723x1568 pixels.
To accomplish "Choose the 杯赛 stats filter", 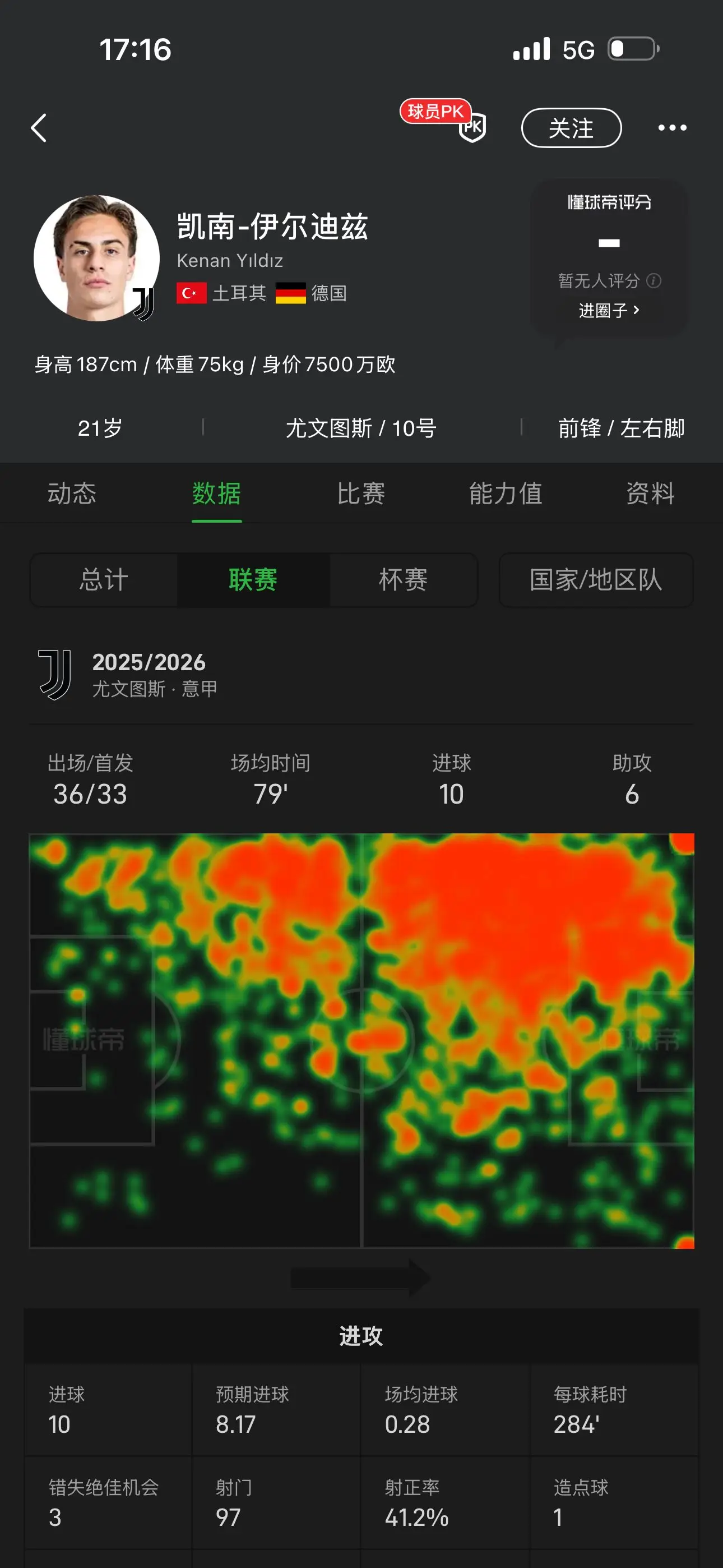I will point(403,579).
